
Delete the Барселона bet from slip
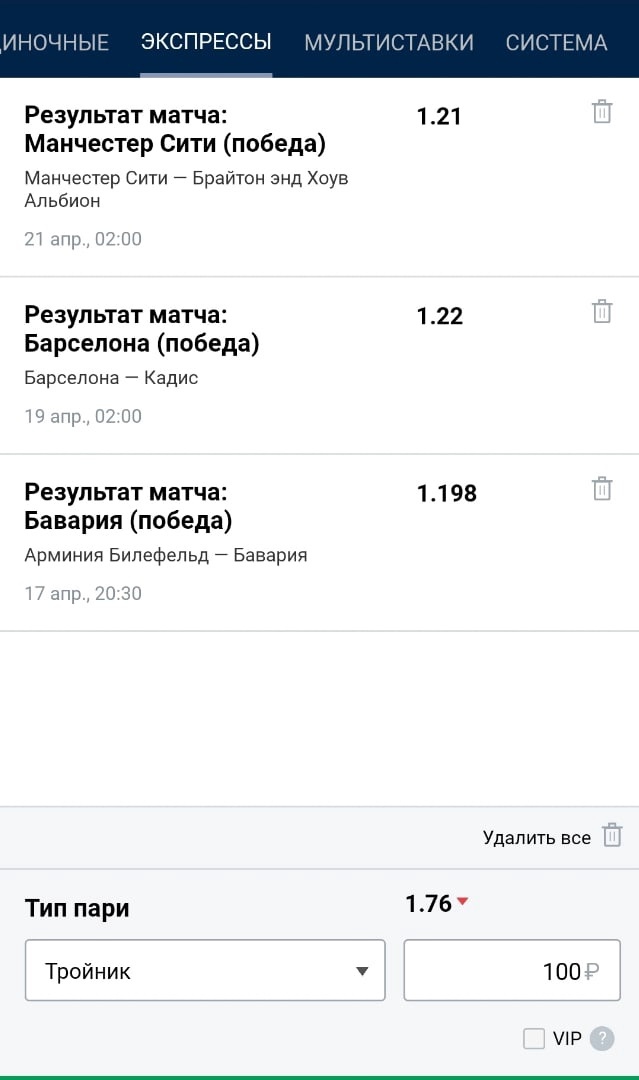[x=602, y=311]
